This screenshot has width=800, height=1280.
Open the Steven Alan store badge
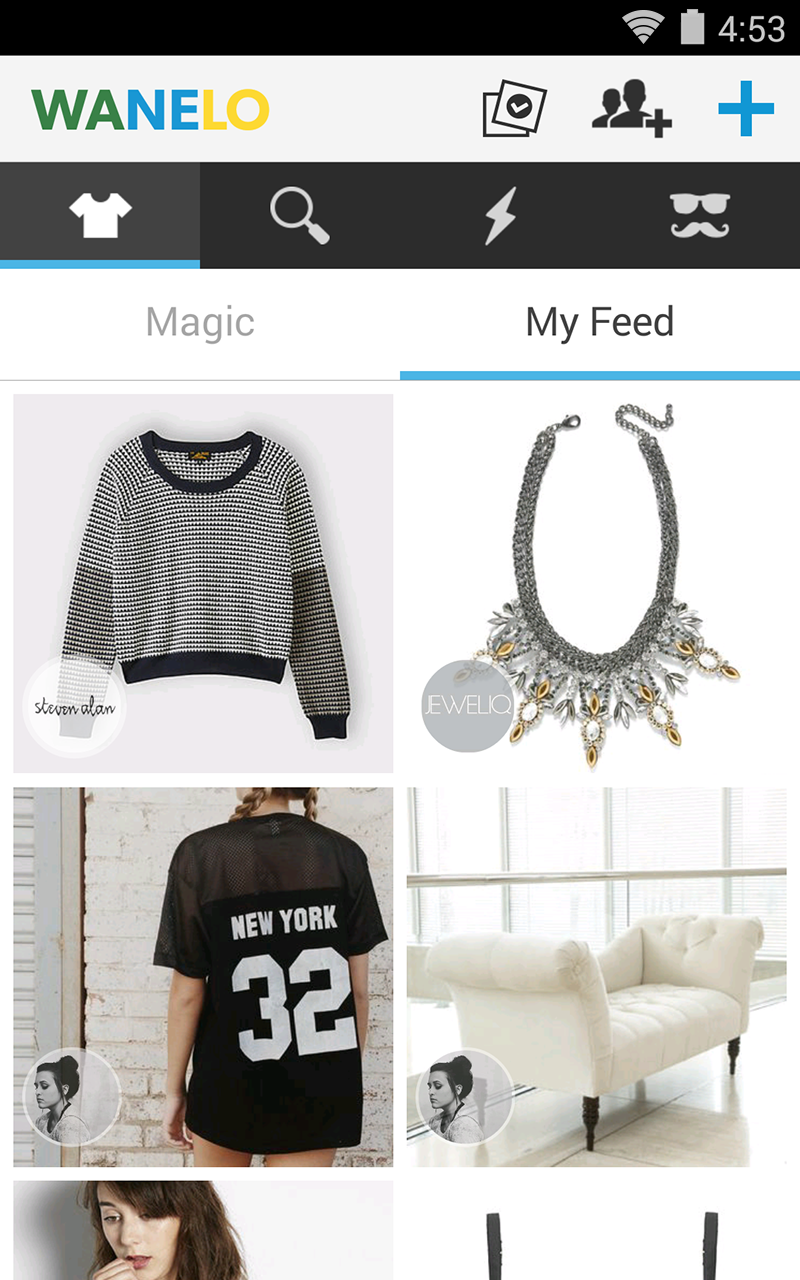pos(74,707)
